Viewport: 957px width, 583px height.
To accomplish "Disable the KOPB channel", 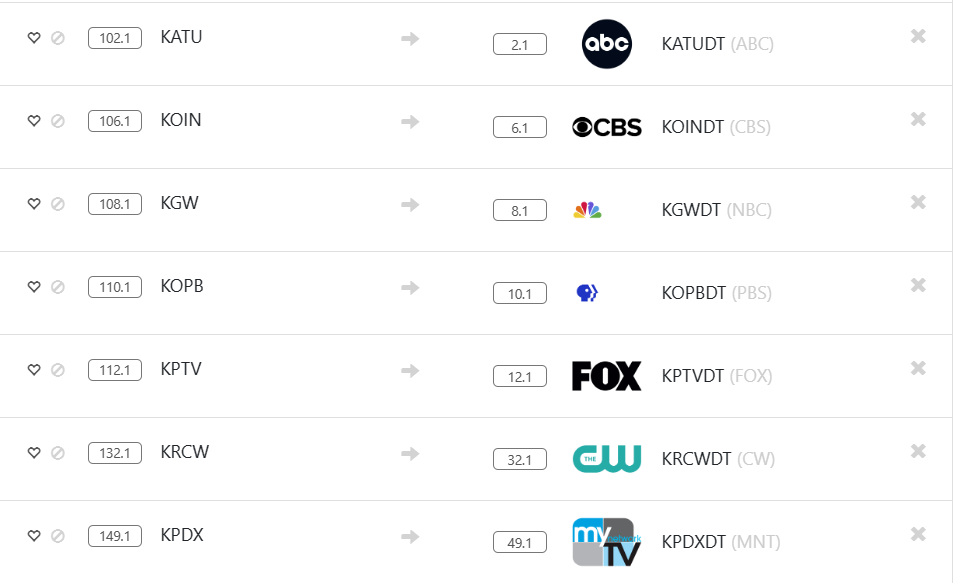I will pos(58,287).
